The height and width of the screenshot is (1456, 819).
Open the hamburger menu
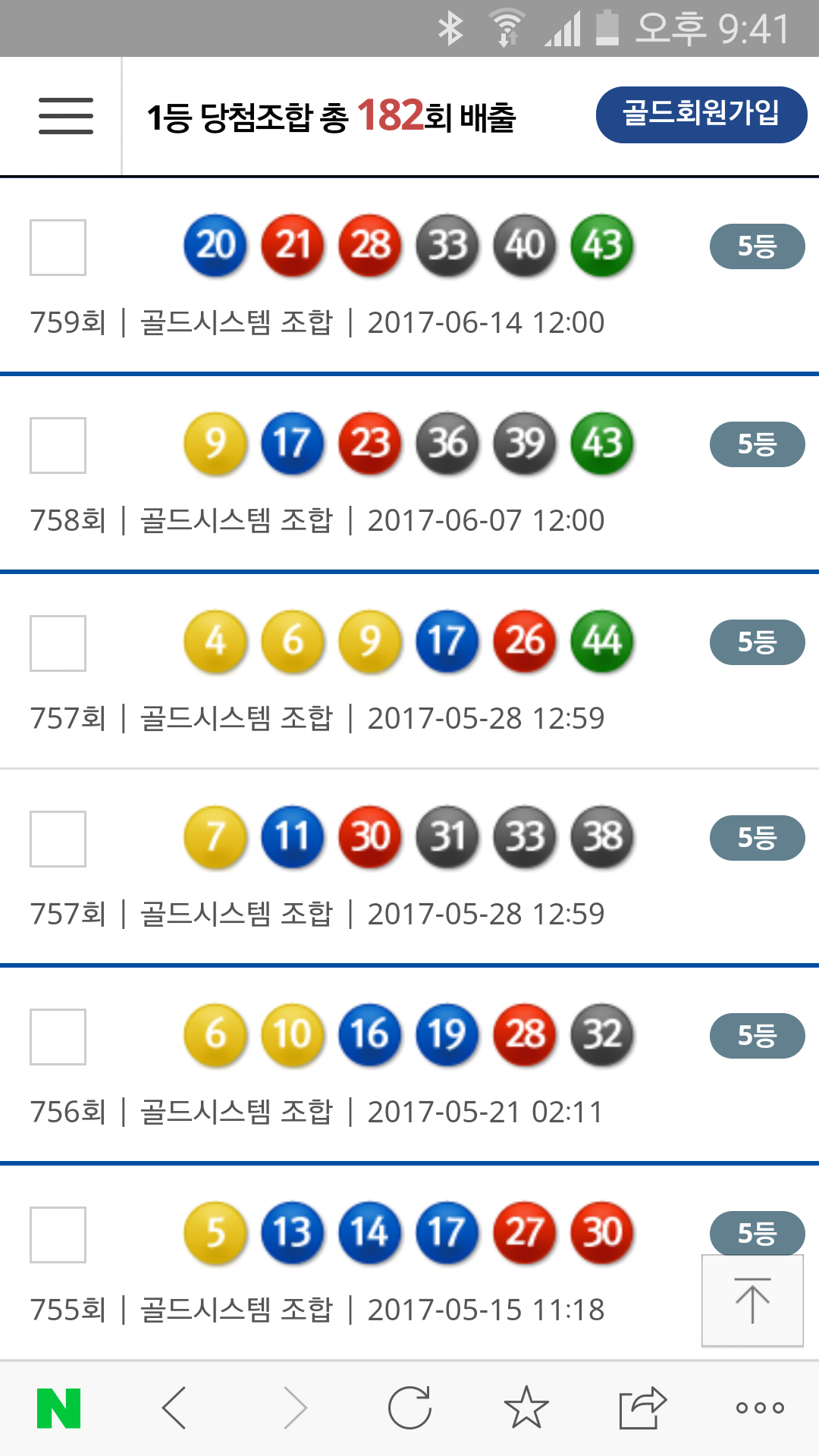coord(66,116)
